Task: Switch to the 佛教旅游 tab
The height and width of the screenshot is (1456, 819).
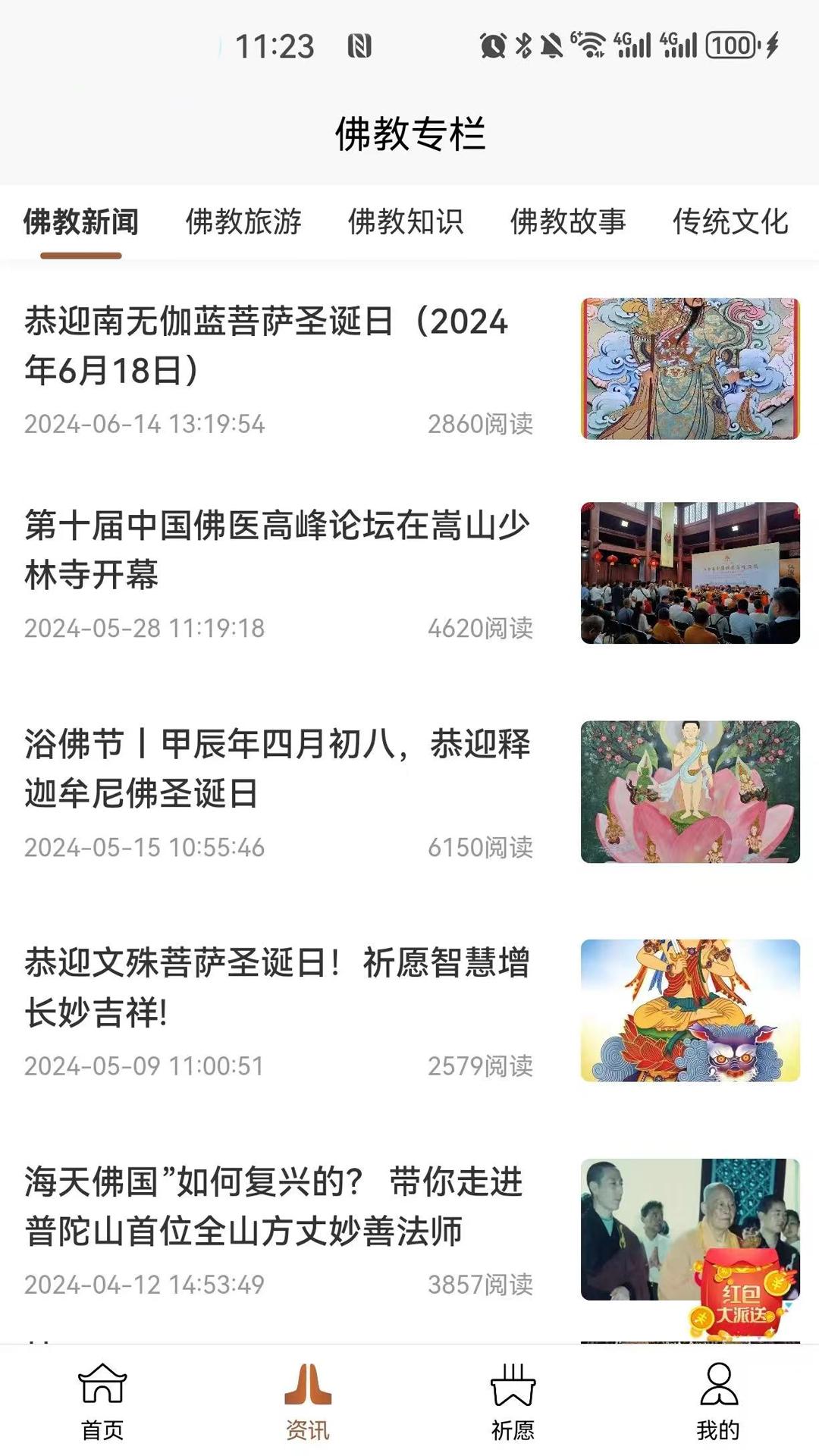Action: pyautogui.click(x=243, y=222)
